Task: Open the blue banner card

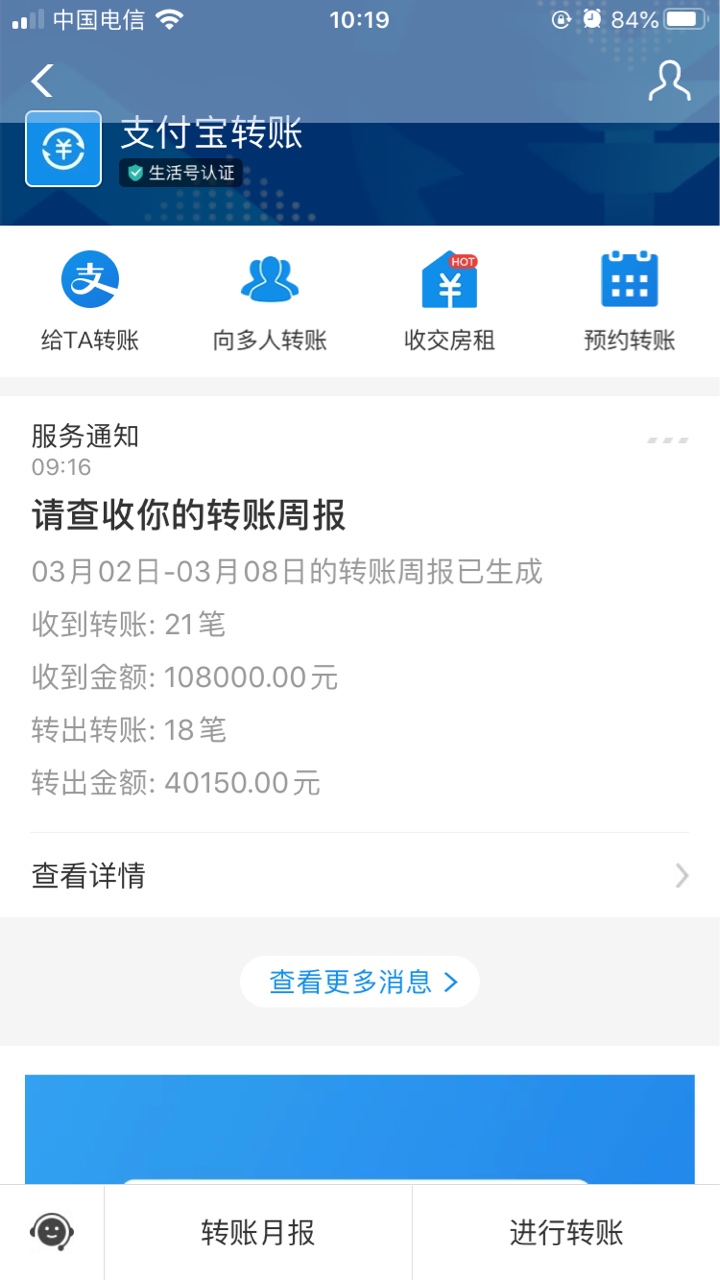Action: tap(360, 1130)
